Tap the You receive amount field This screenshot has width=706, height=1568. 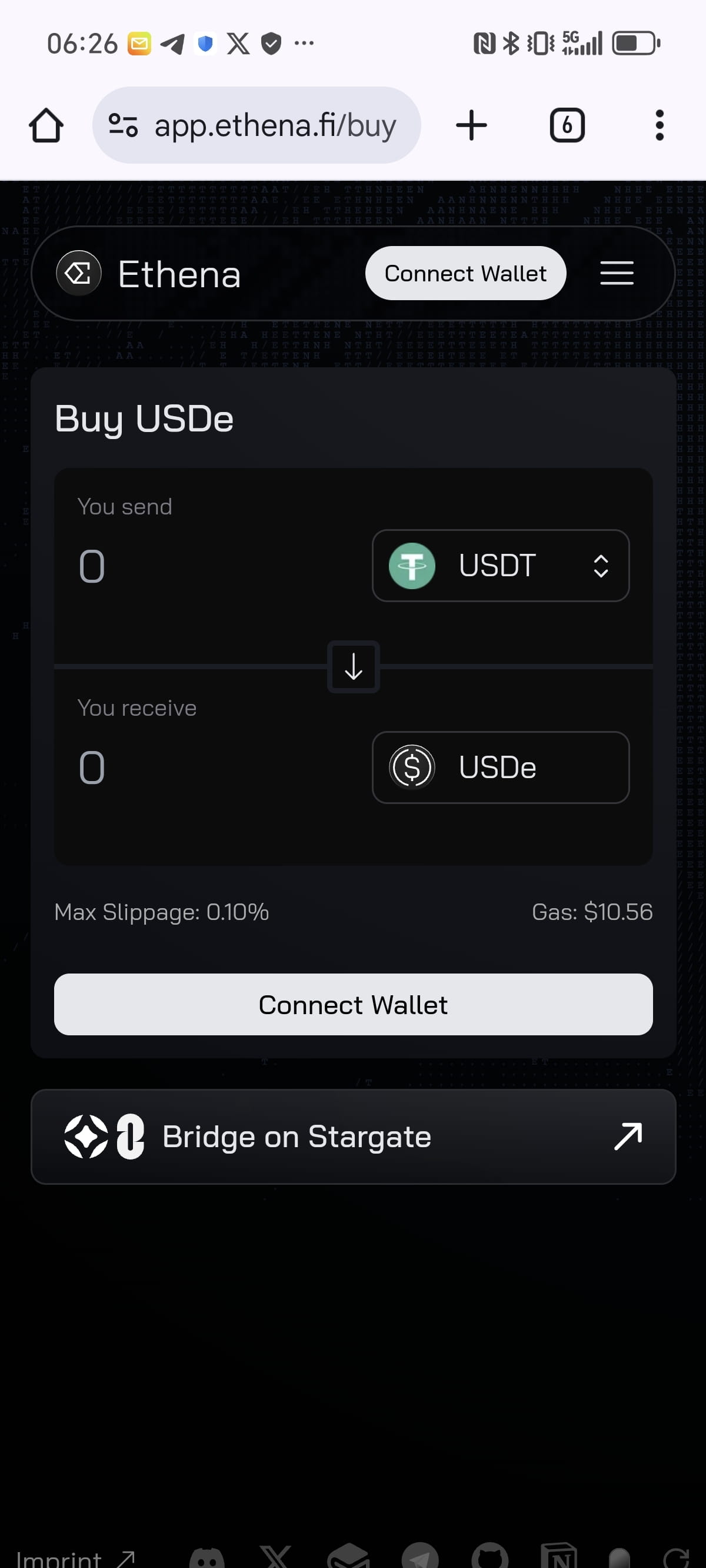213,768
